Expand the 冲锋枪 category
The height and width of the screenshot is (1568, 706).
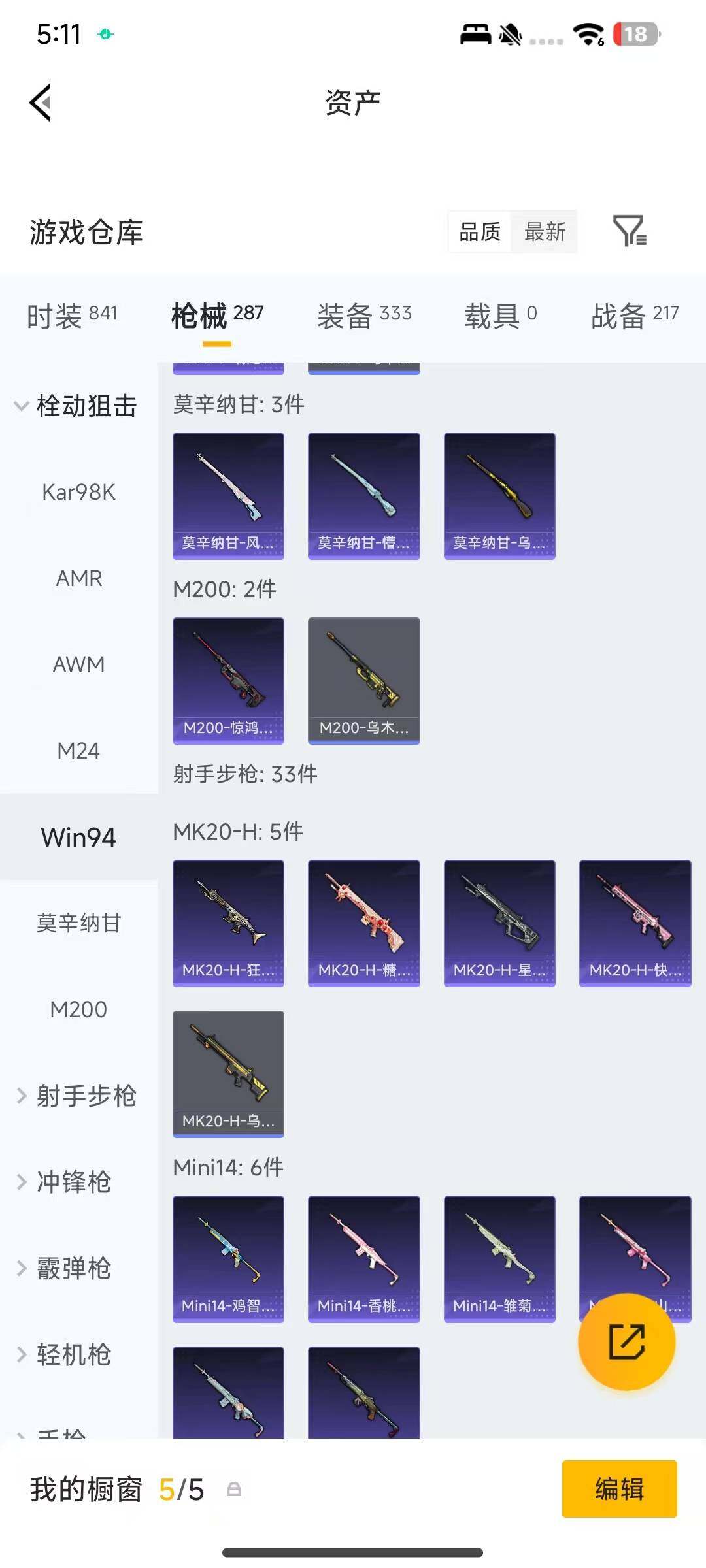coord(73,1182)
